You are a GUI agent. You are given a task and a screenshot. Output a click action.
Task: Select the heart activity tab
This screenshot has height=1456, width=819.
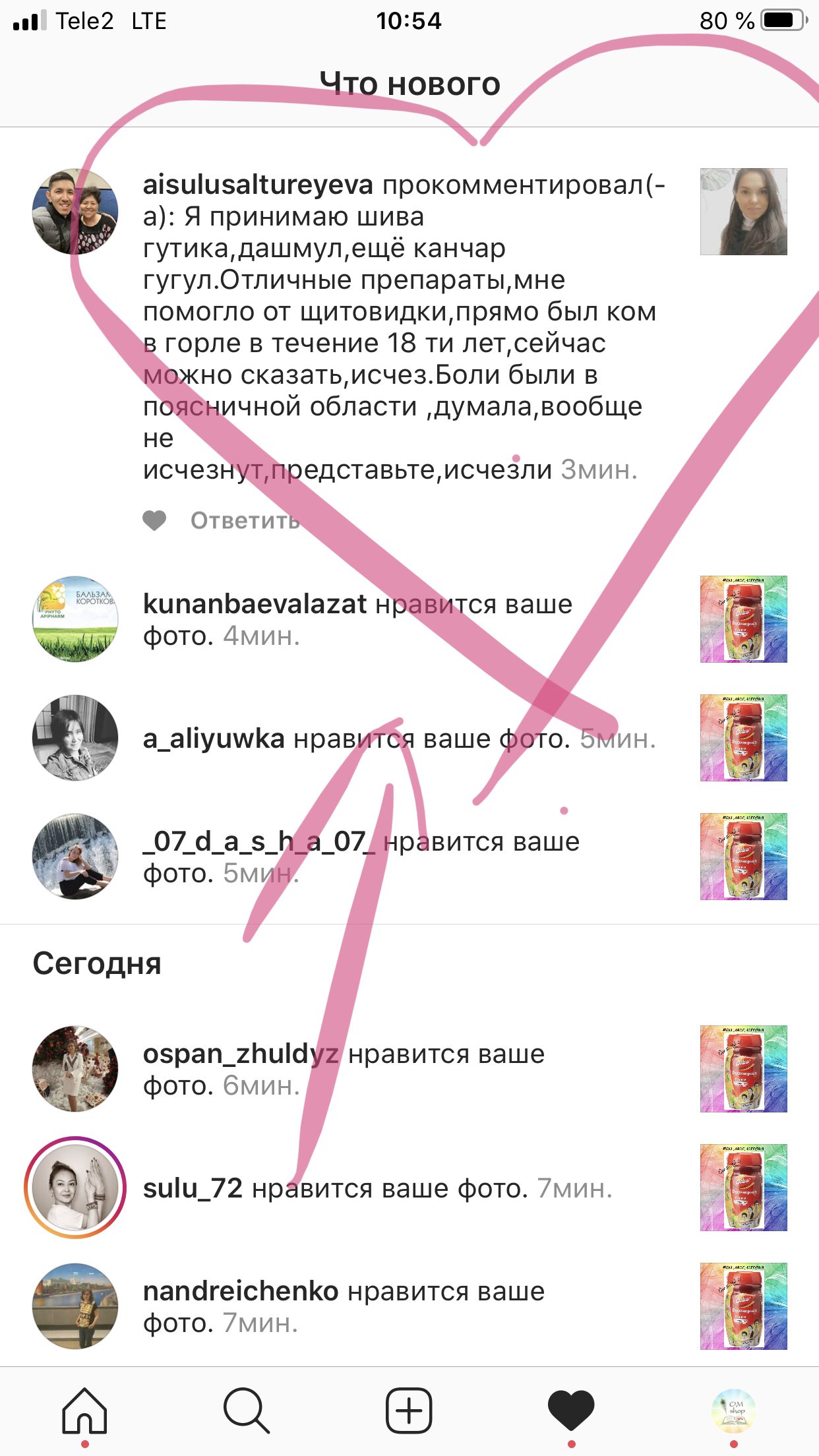[x=571, y=1411]
